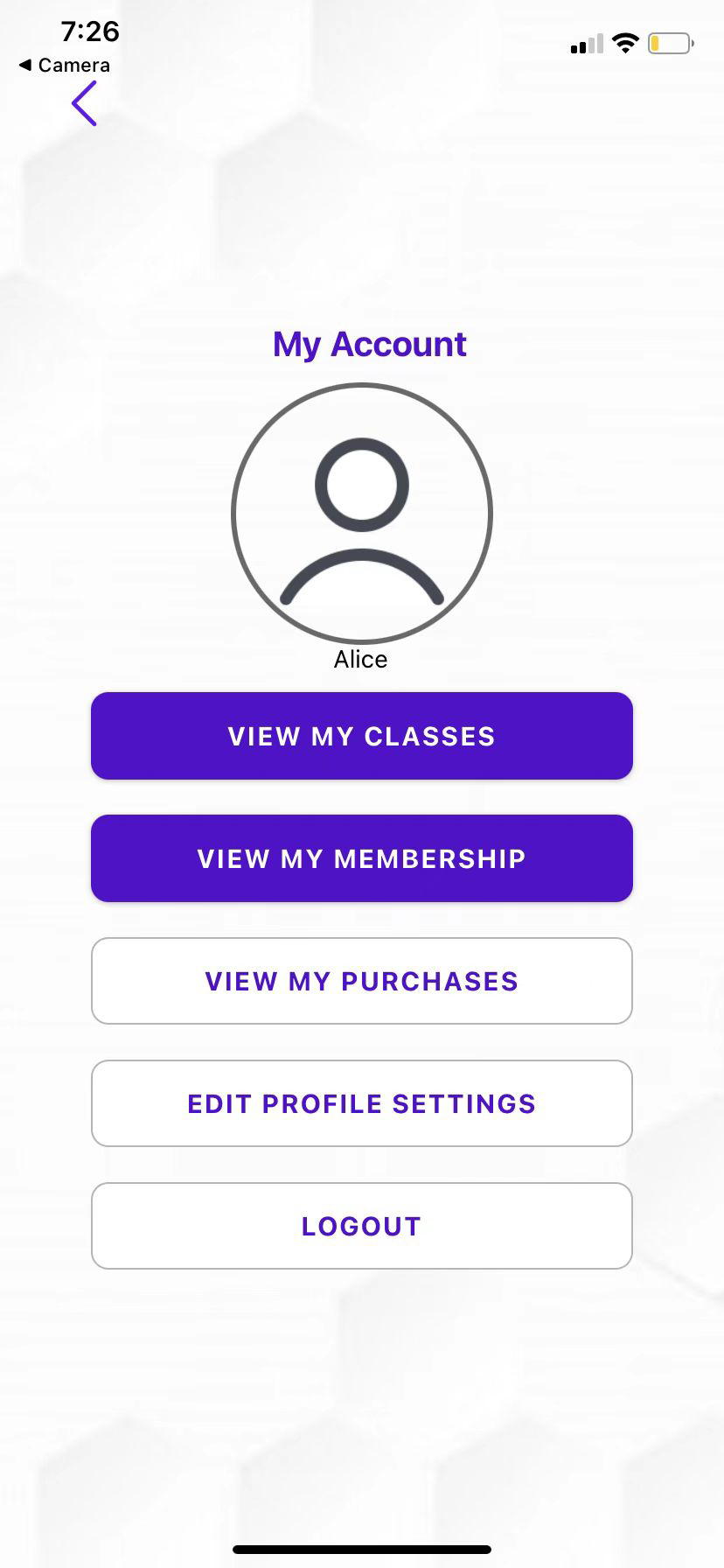
Task: Check View My Purchases
Action: point(362,981)
